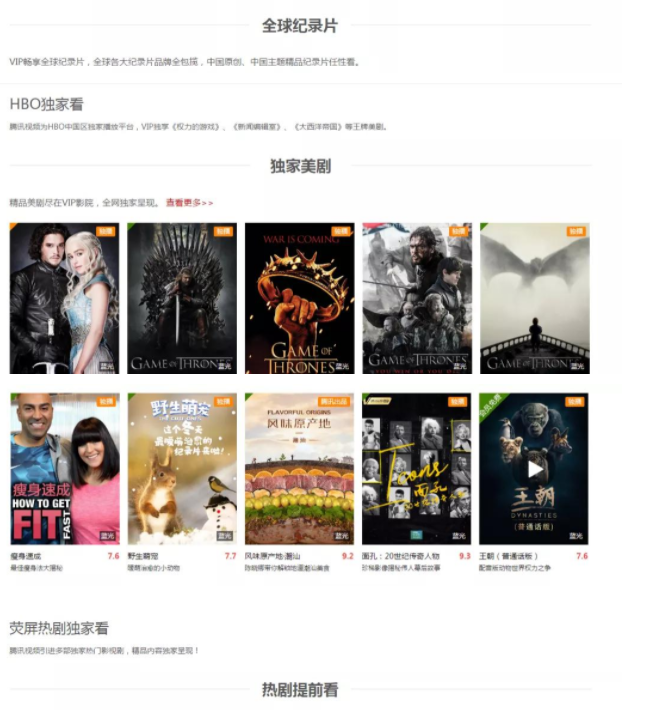
Task: Open the 瘦身速成 show card
Action: (x=64, y=468)
